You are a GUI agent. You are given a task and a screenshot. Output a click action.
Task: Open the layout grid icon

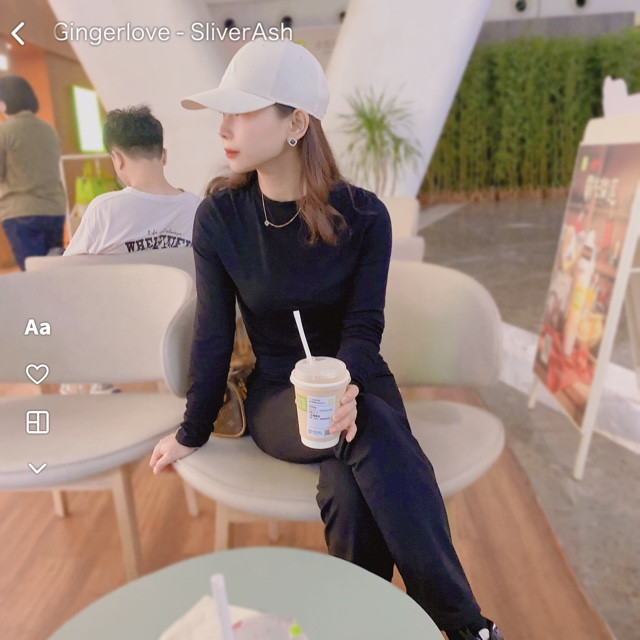[37, 422]
